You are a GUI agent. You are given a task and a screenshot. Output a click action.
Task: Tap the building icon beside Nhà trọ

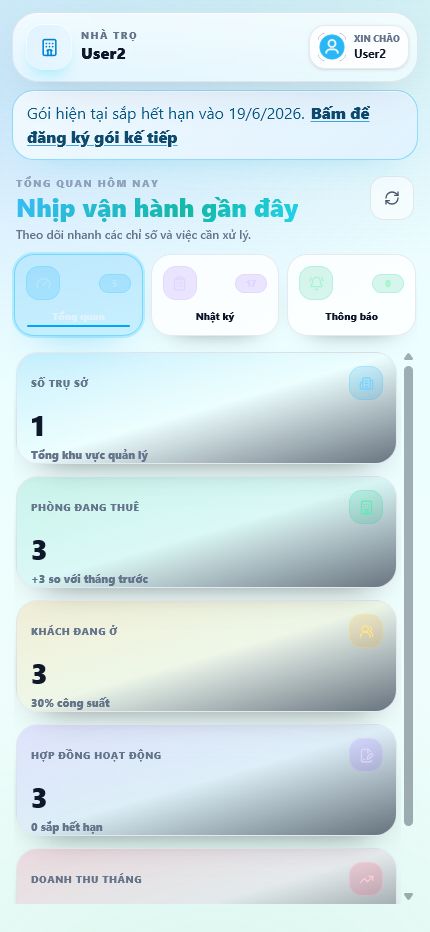[x=49, y=48]
